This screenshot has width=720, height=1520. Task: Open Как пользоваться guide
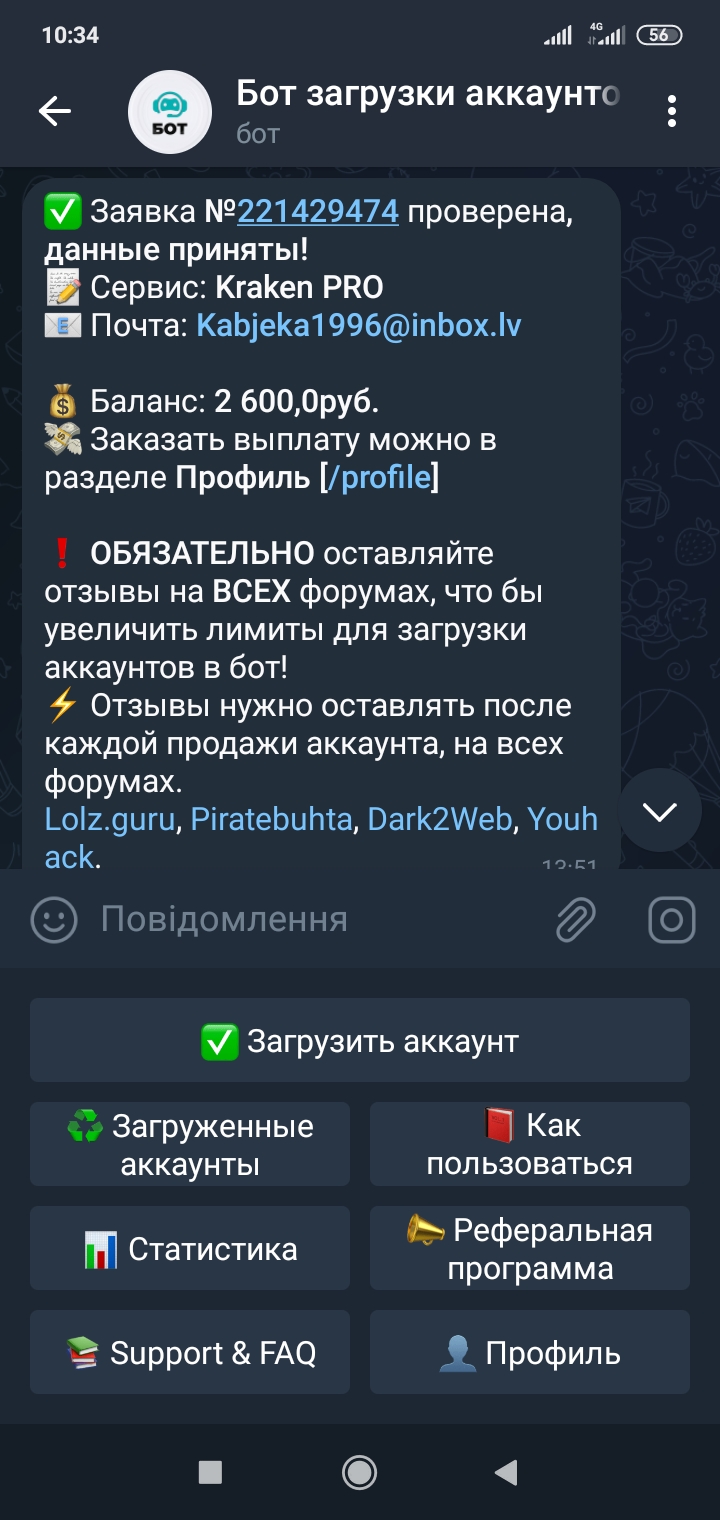[x=530, y=1144]
